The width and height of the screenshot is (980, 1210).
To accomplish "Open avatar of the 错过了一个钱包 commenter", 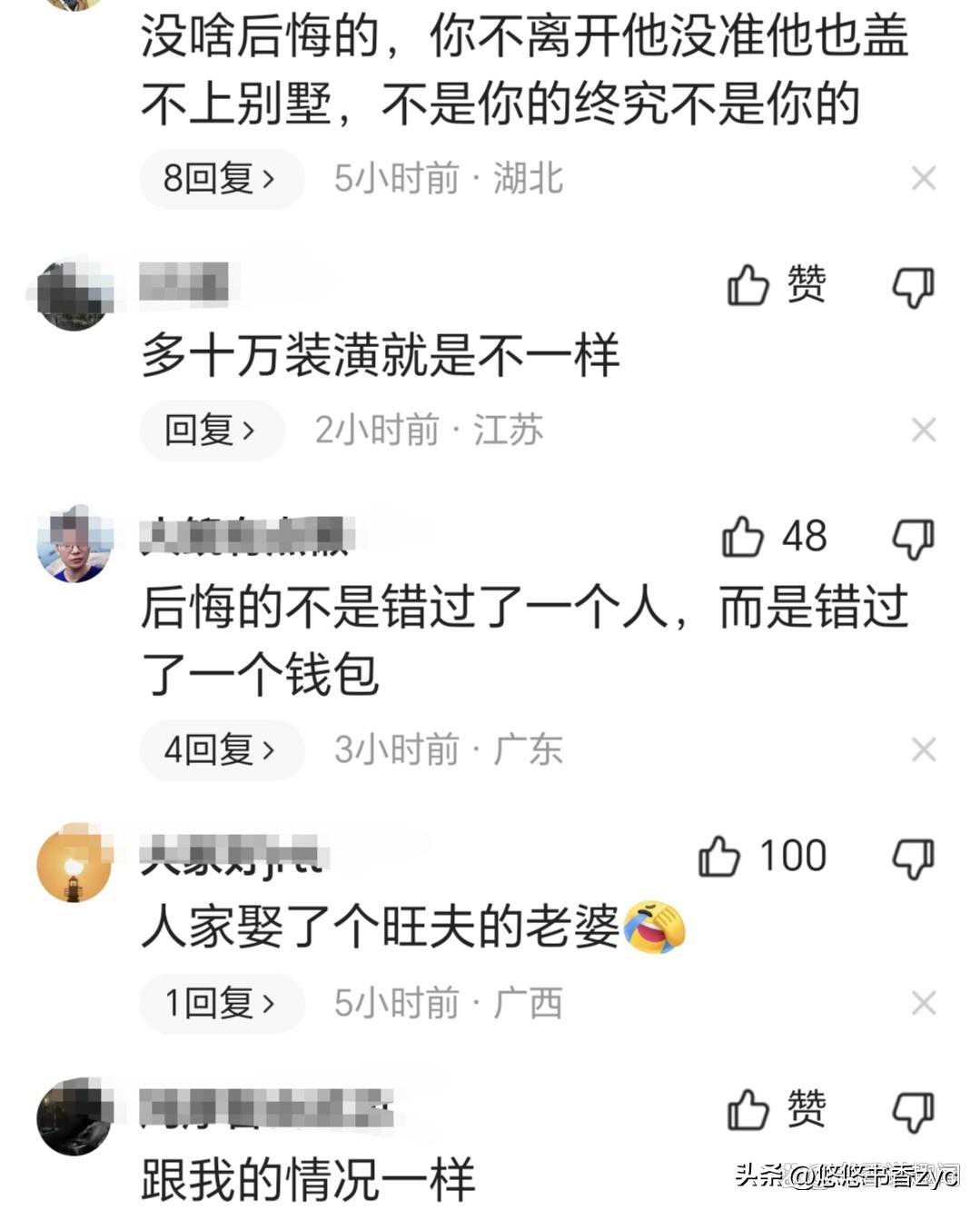I will pyautogui.click(x=74, y=545).
